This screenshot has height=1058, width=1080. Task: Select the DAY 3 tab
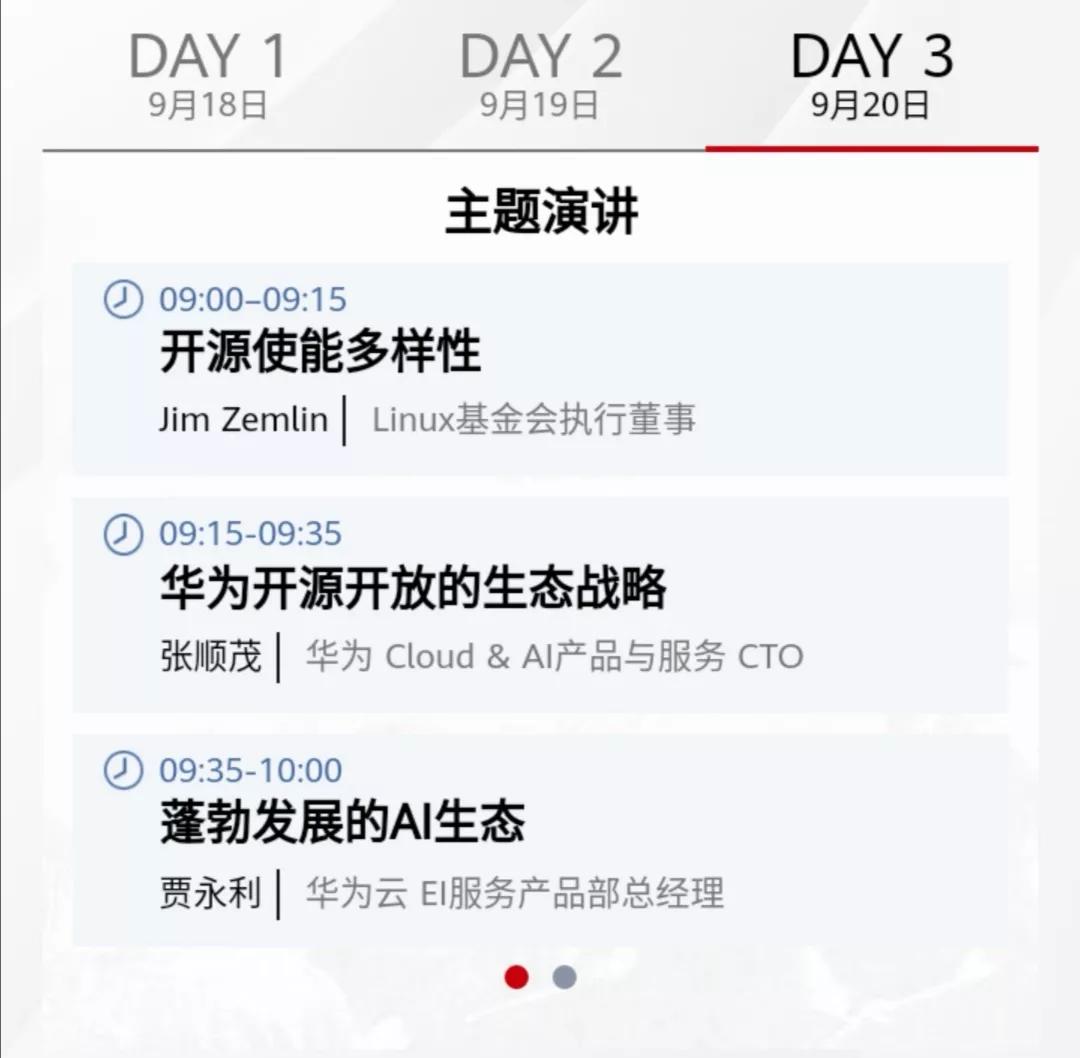(x=871, y=75)
